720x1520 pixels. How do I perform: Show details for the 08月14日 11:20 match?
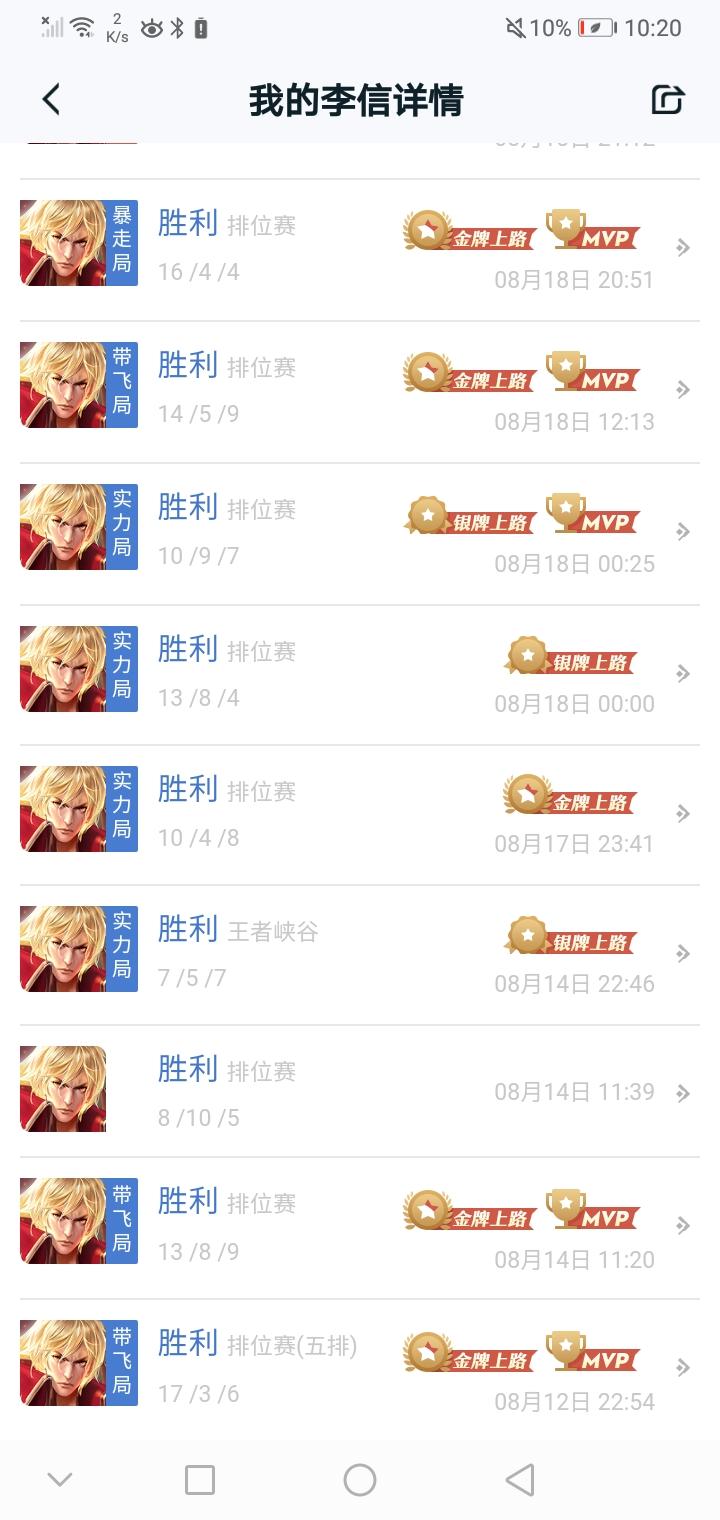(x=360, y=1228)
